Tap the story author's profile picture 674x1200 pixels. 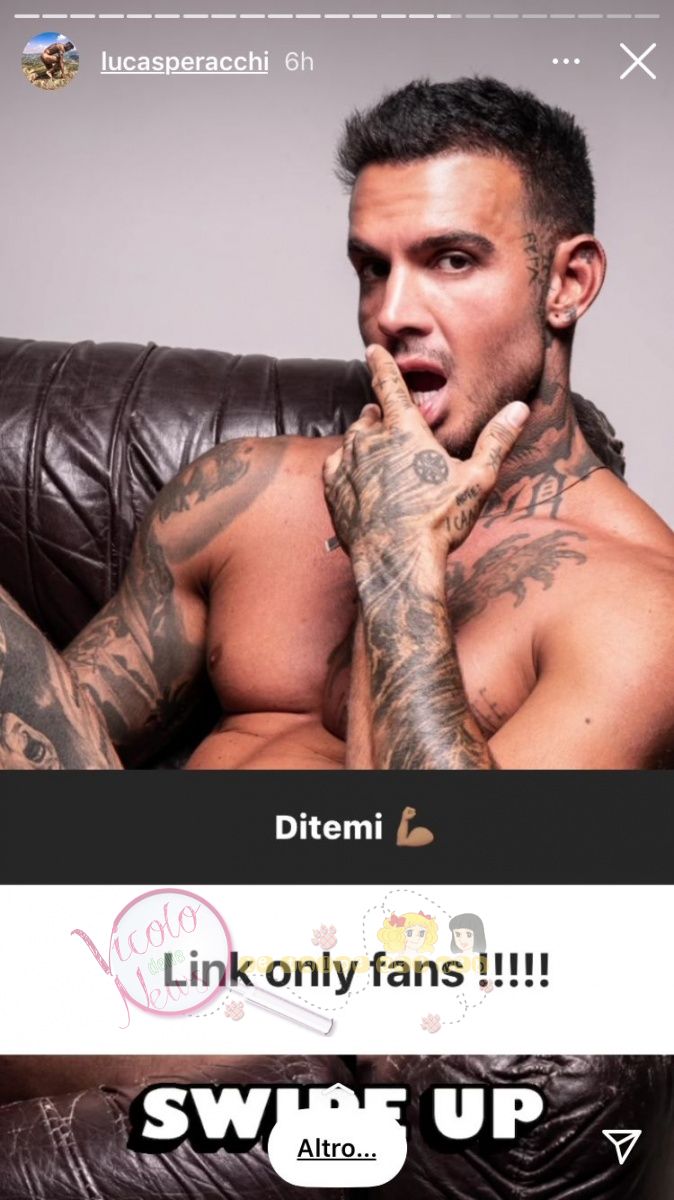50,61
